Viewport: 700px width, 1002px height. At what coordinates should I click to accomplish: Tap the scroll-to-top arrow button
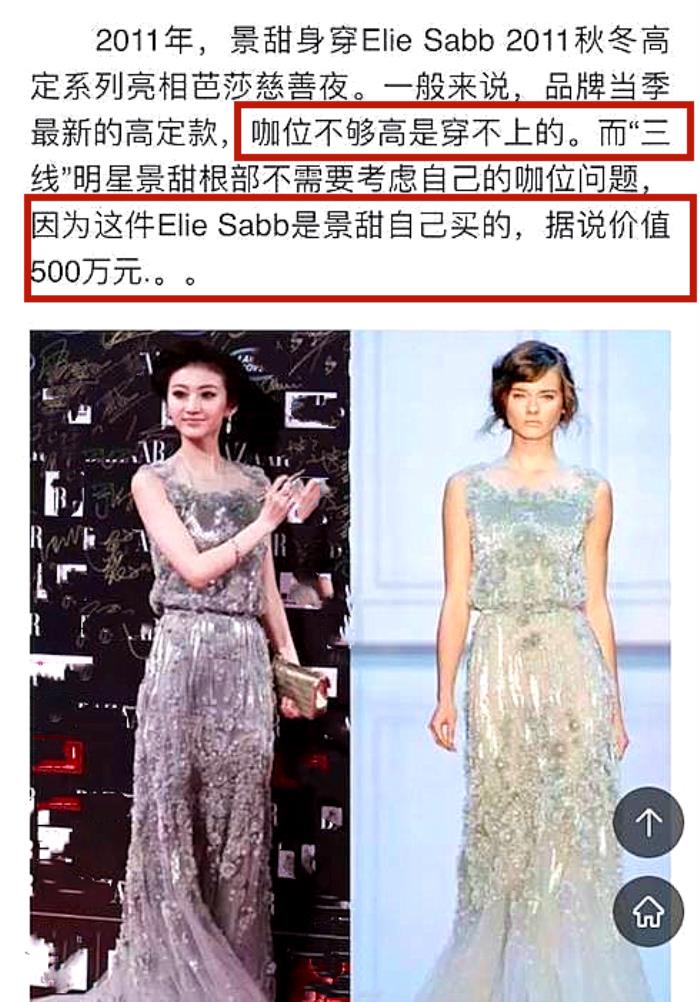(648, 822)
